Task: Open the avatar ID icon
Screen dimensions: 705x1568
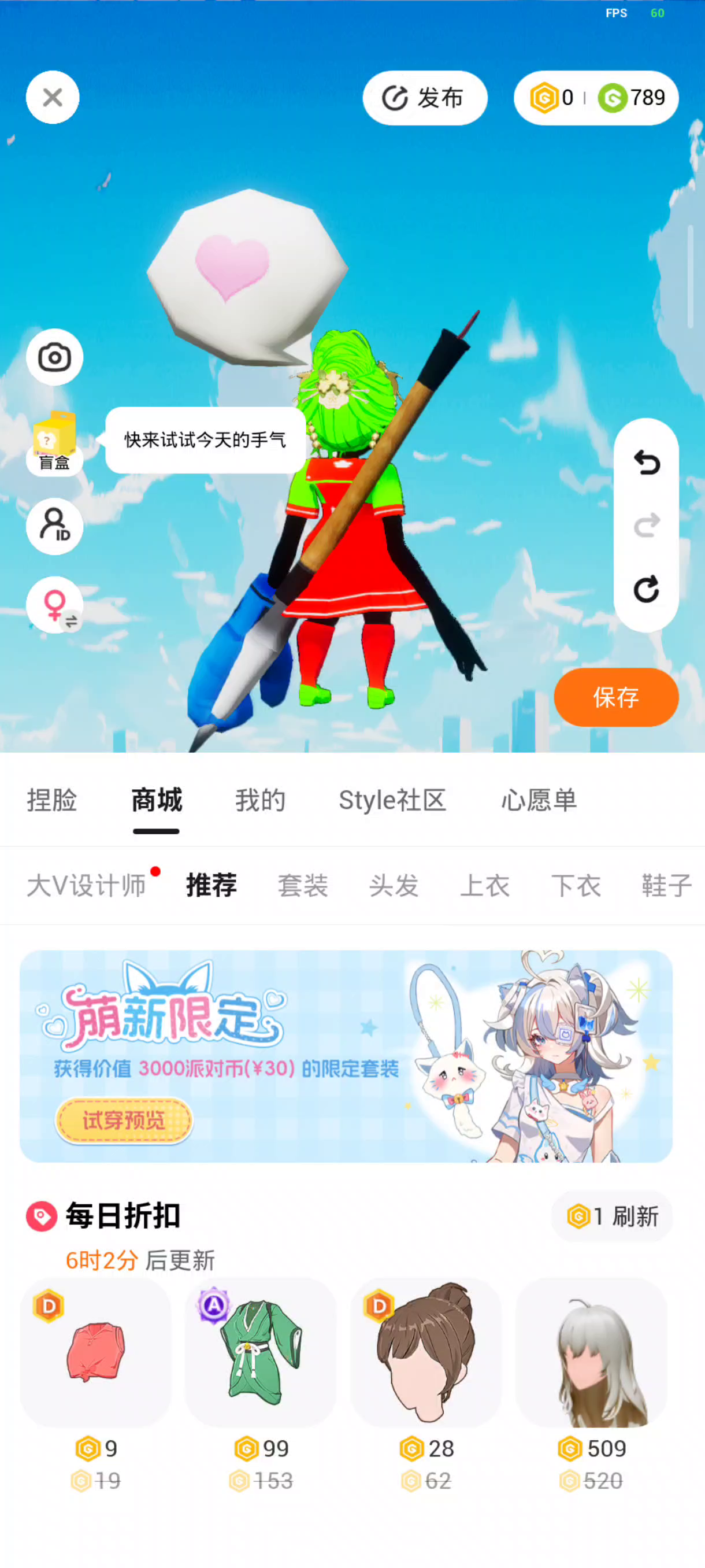Action: tap(54, 526)
